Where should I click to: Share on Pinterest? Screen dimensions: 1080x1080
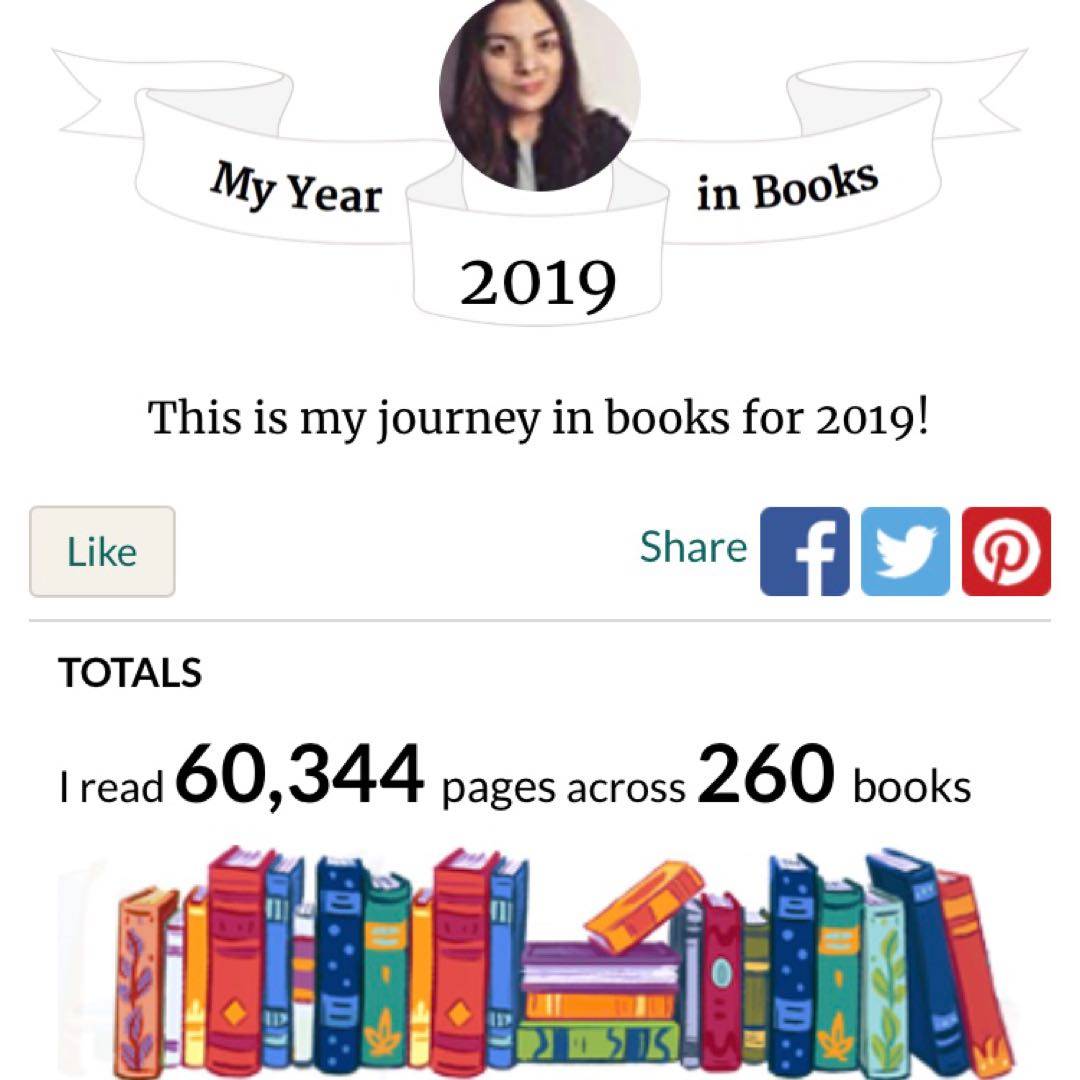pos(1006,551)
